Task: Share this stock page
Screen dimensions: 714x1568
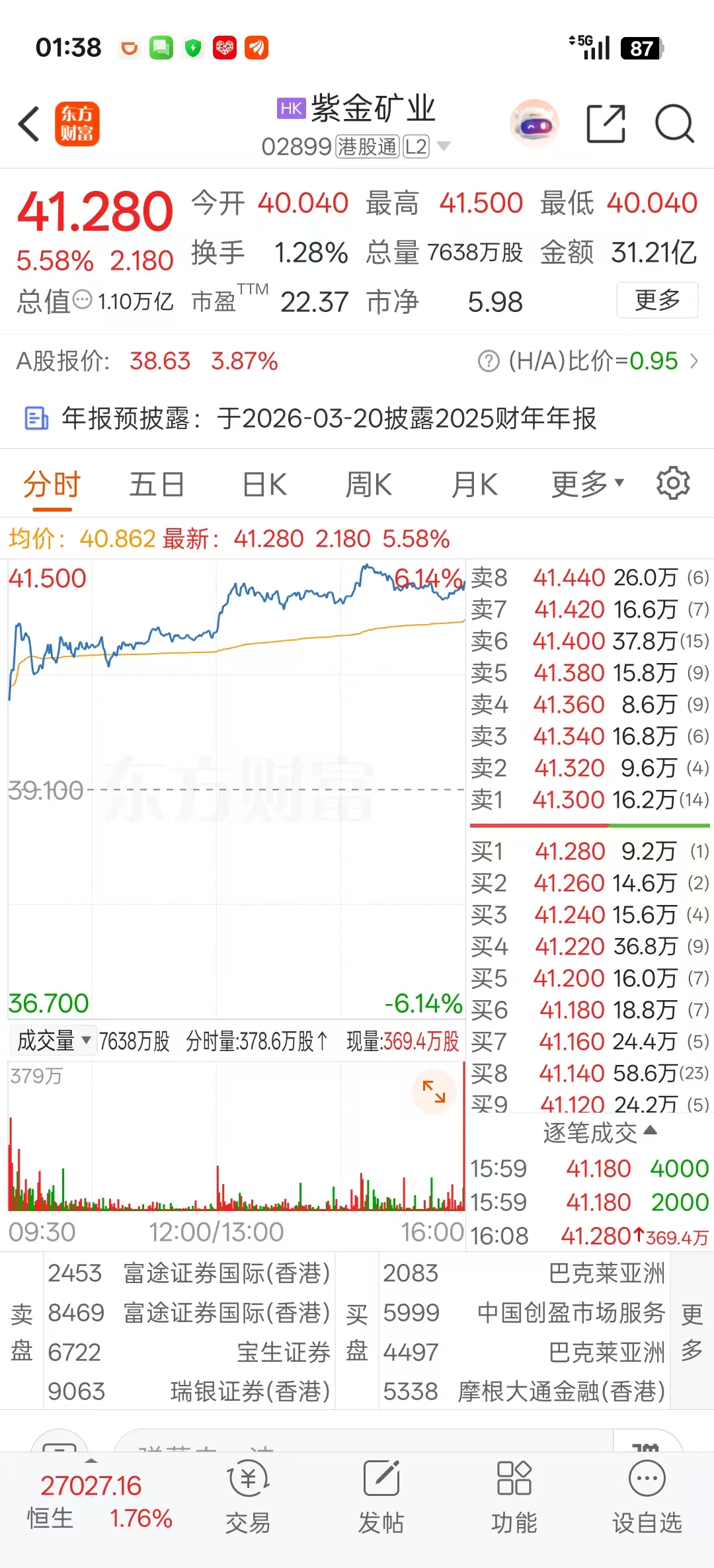Action: pos(606,124)
